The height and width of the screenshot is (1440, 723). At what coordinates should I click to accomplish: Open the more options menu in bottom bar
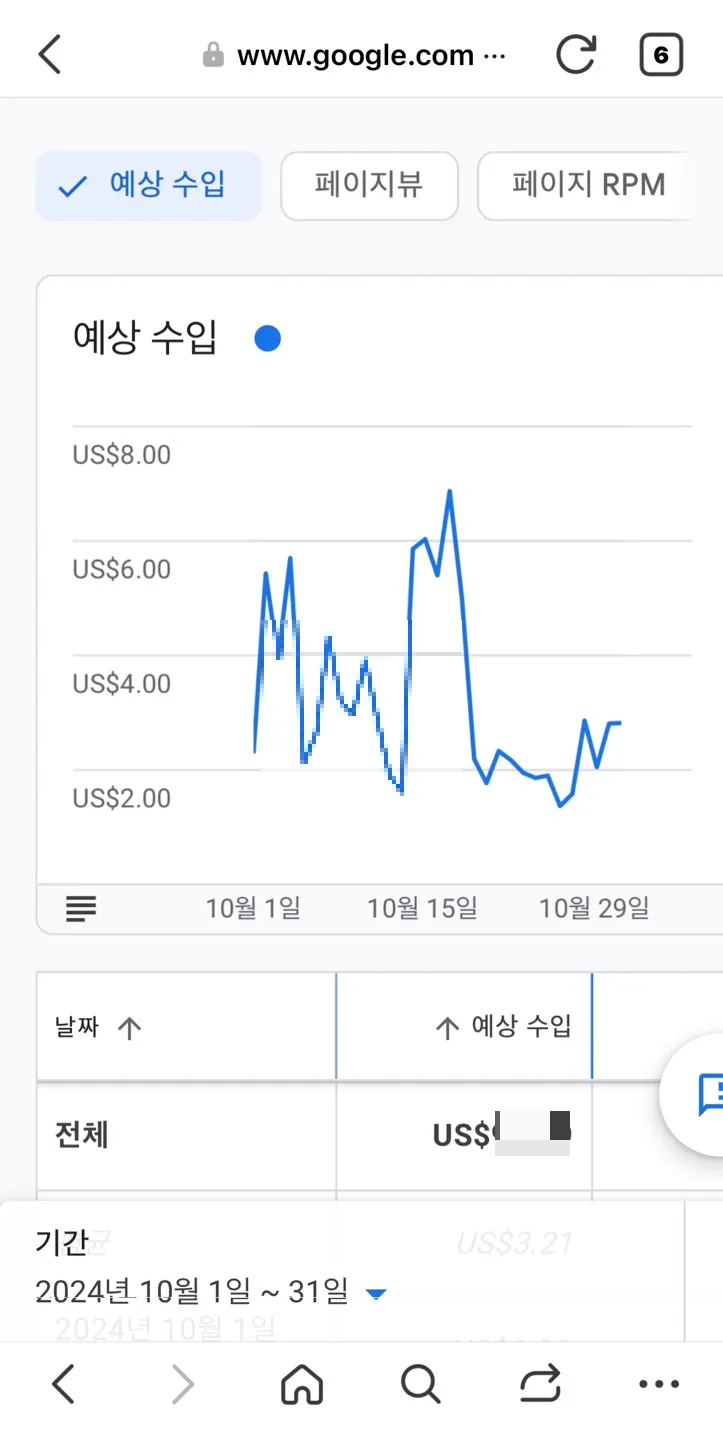[x=657, y=1385]
